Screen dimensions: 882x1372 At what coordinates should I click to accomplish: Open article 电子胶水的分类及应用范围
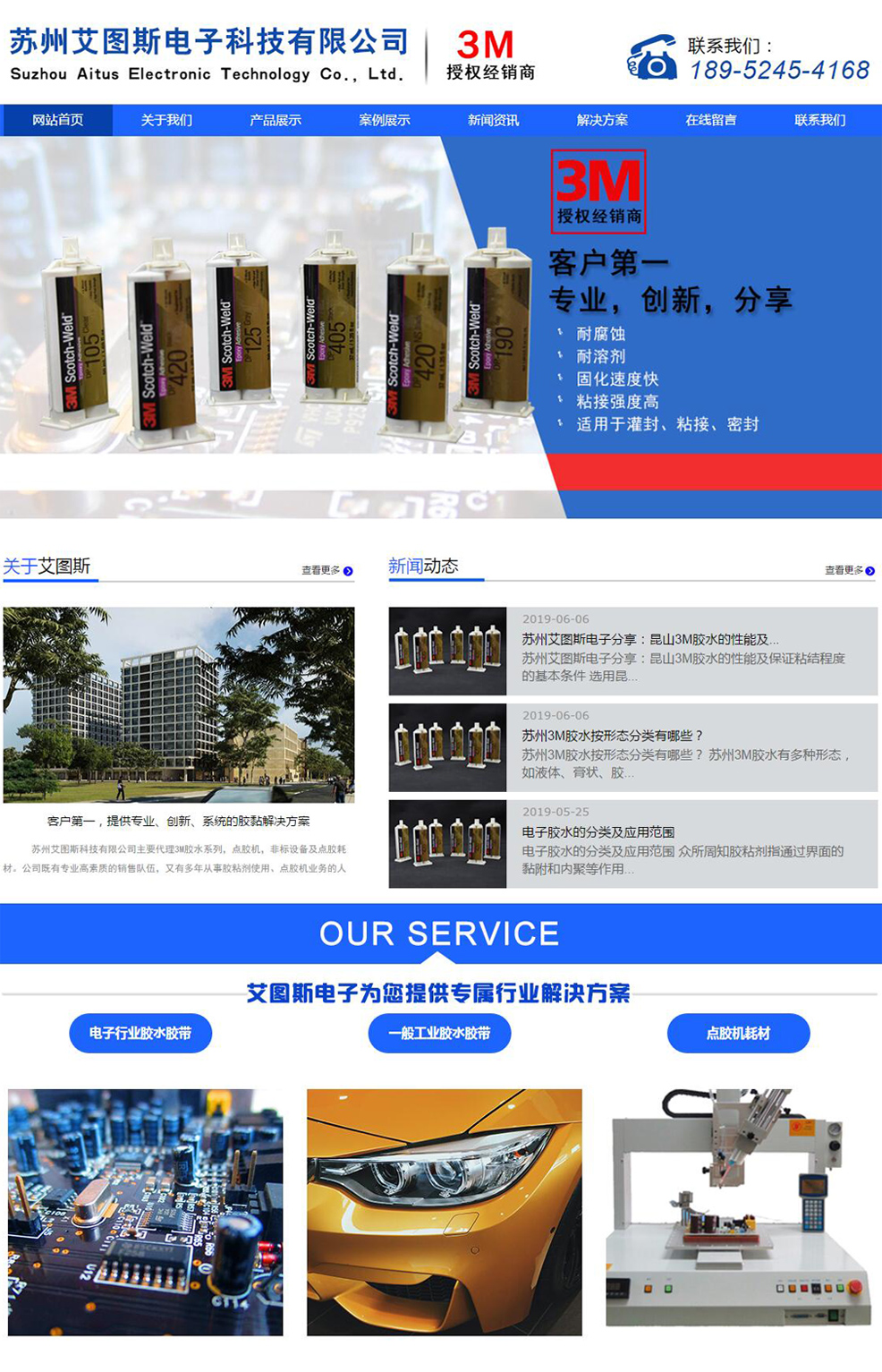(x=598, y=832)
